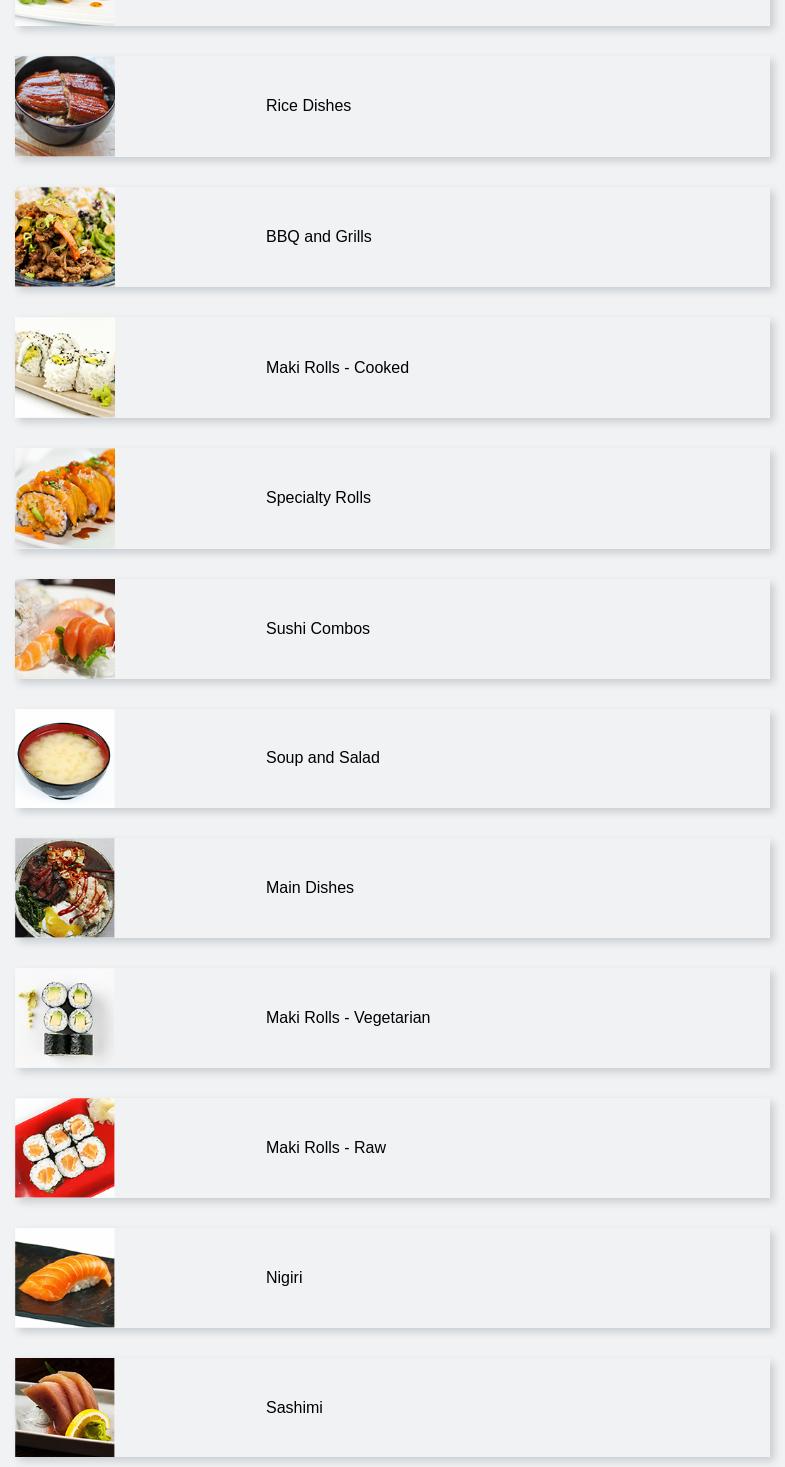View the Specialty Rolls category
Image resolution: width=785 pixels, height=1467 pixels.
click(392, 498)
